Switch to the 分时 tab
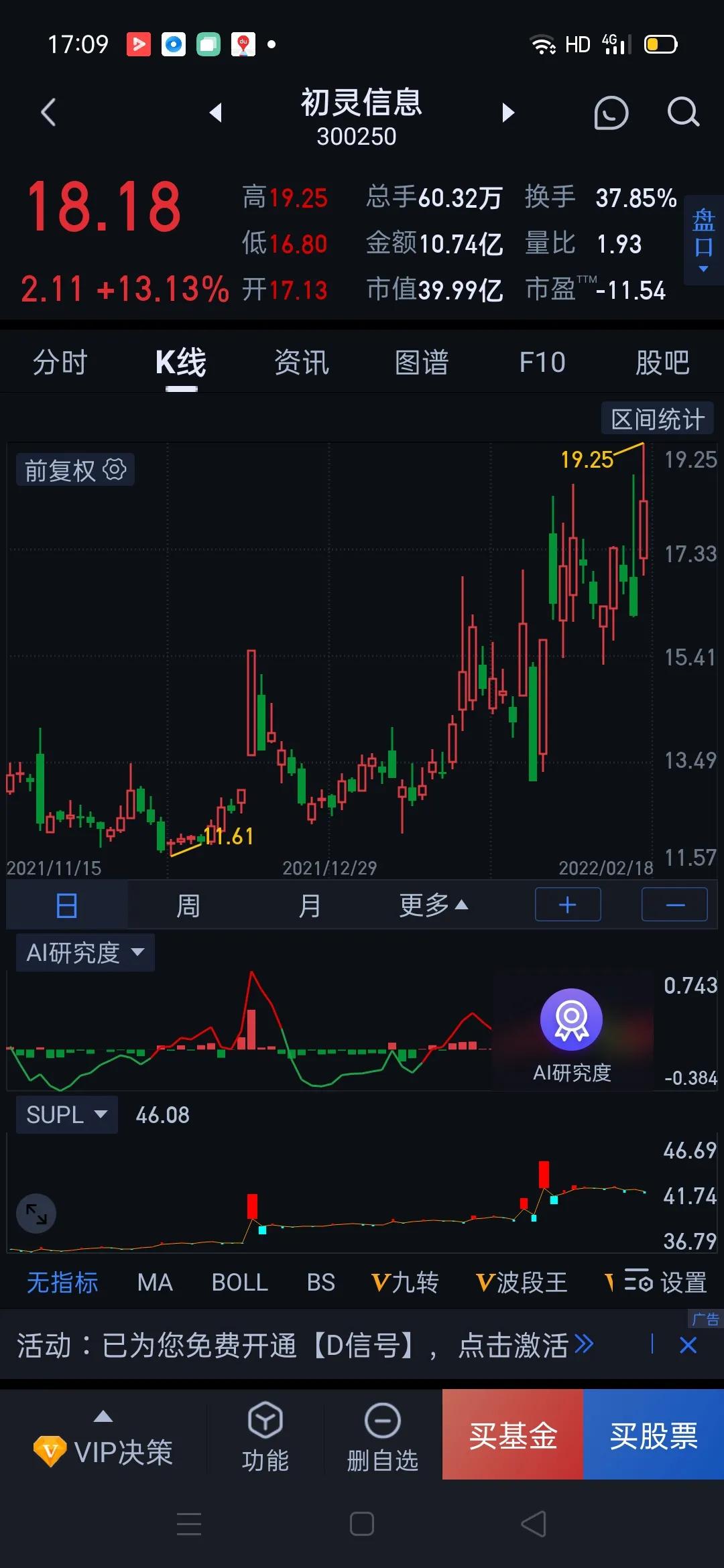The height and width of the screenshot is (1568, 724). tap(60, 363)
